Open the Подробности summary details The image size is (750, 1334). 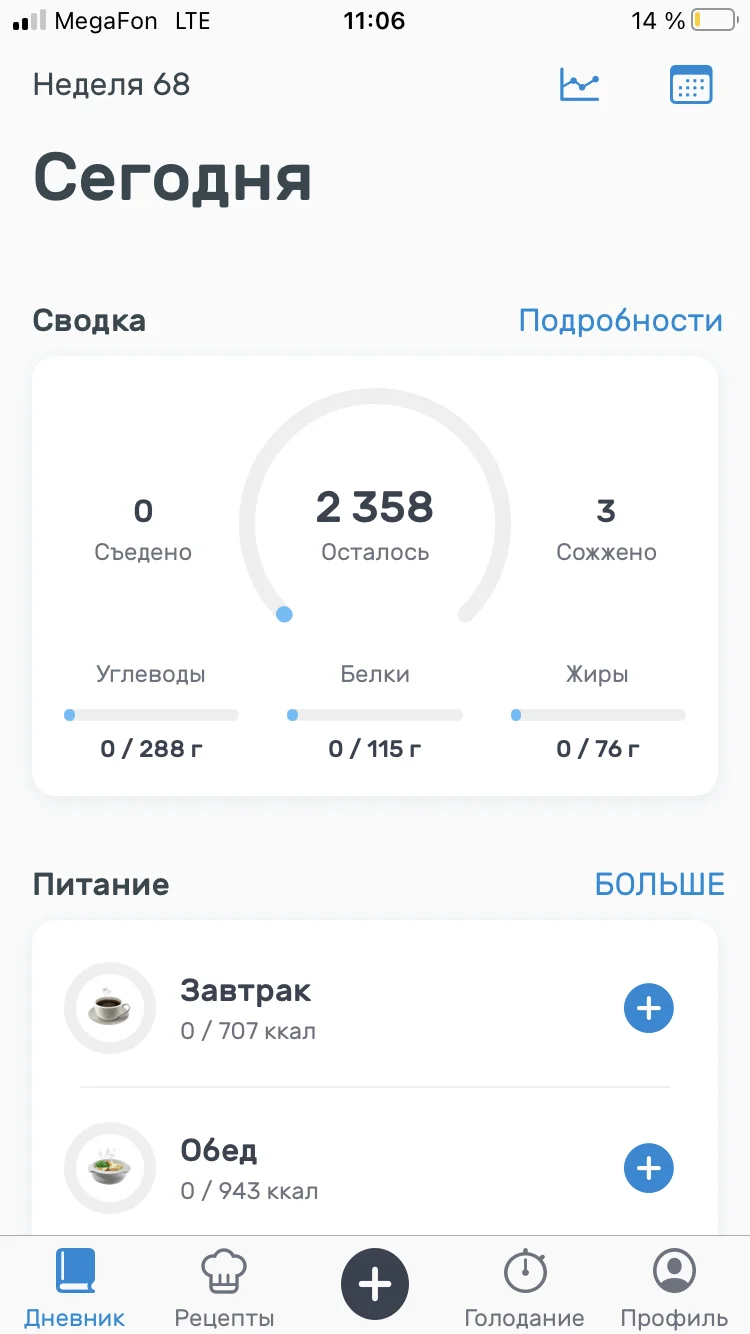(x=620, y=321)
